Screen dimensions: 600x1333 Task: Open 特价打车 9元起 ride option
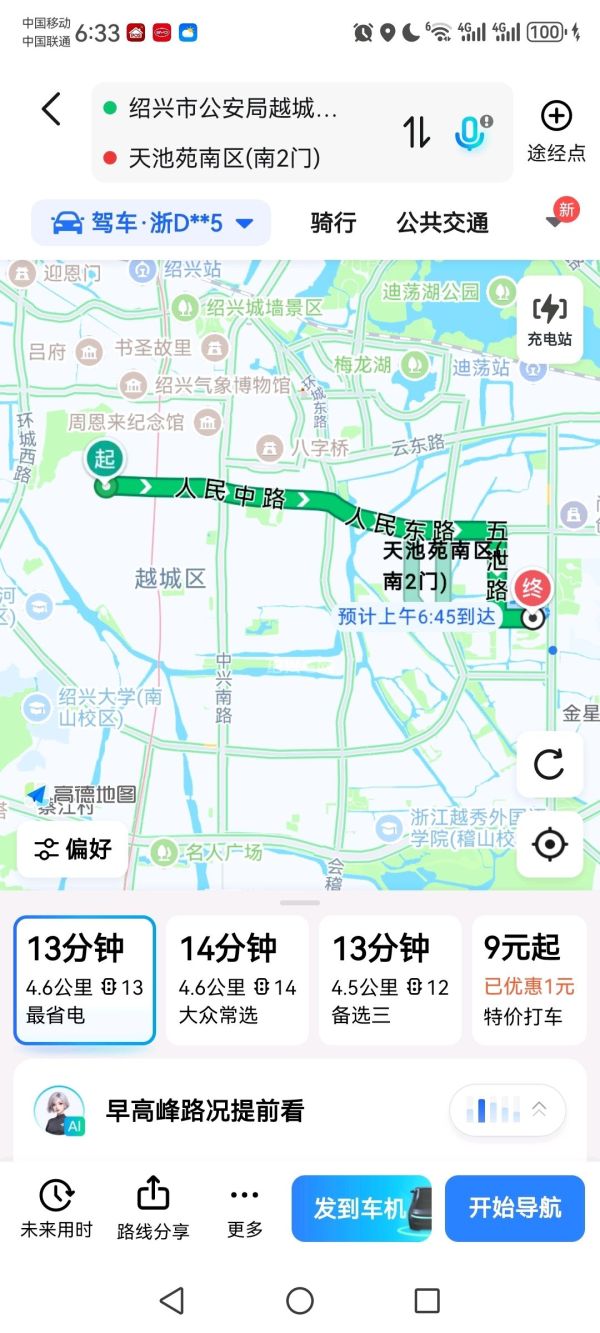[530, 980]
